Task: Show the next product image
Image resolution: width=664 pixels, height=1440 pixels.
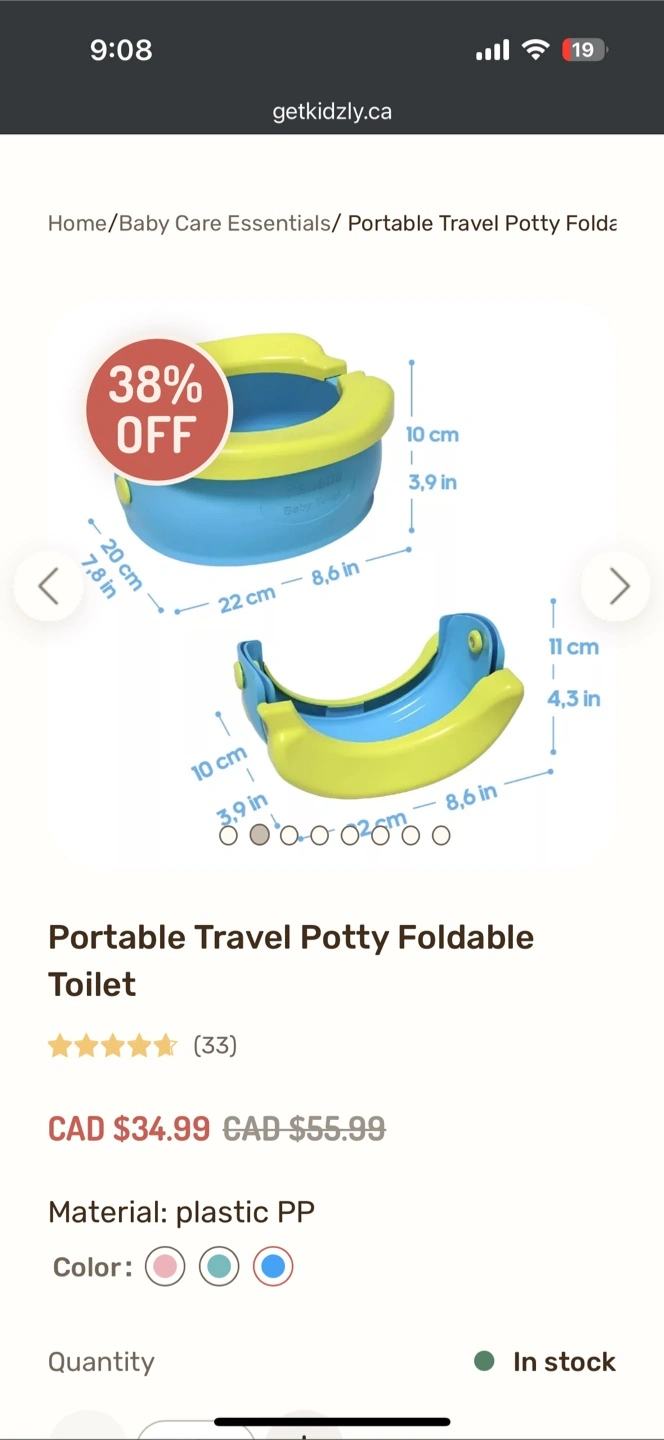Action: pos(616,586)
